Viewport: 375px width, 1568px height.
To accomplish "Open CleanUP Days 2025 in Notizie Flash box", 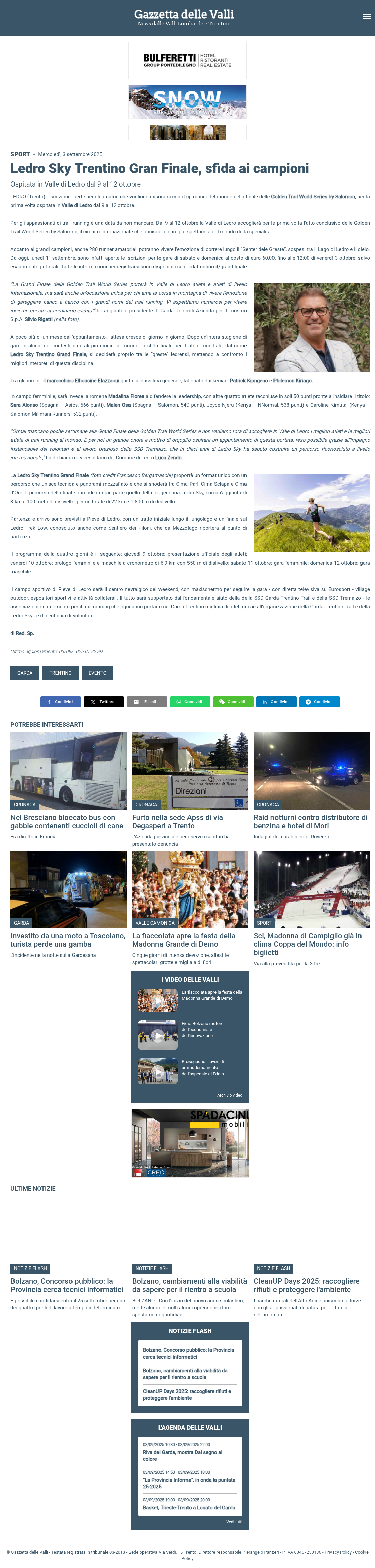I will 187,1395.
